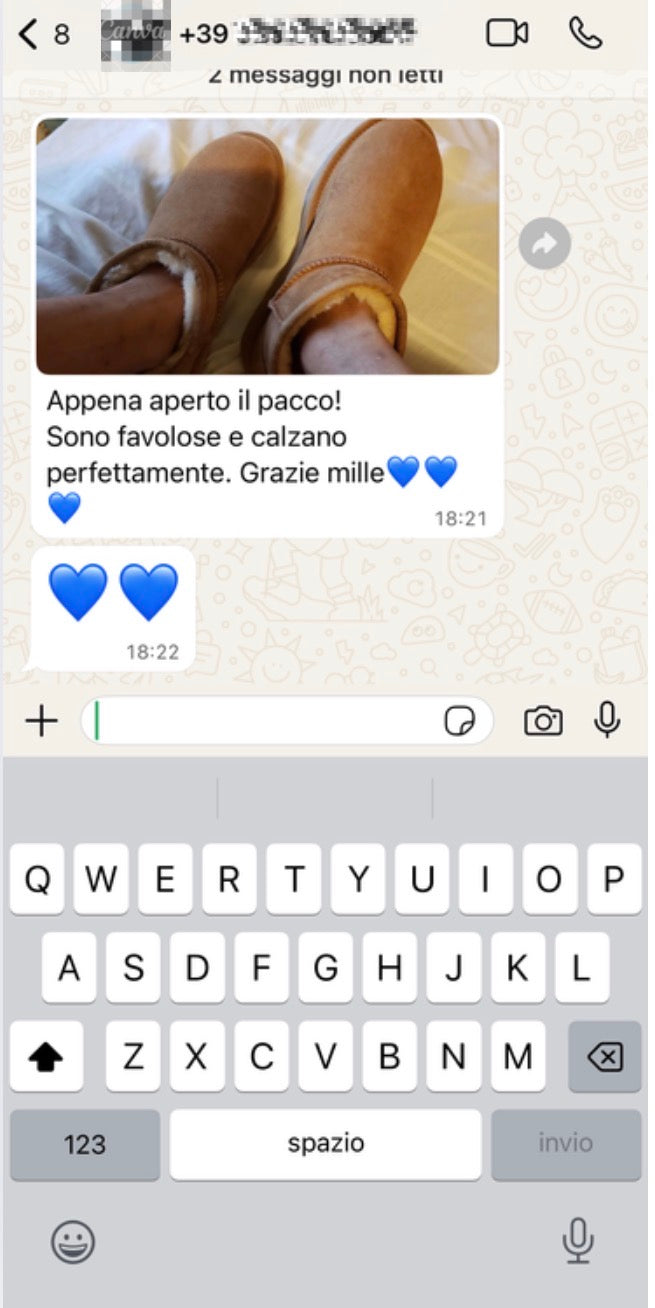Tap the spazio space bar
Image resolution: width=655 pixels, height=1308 pixels.
[325, 1144]
